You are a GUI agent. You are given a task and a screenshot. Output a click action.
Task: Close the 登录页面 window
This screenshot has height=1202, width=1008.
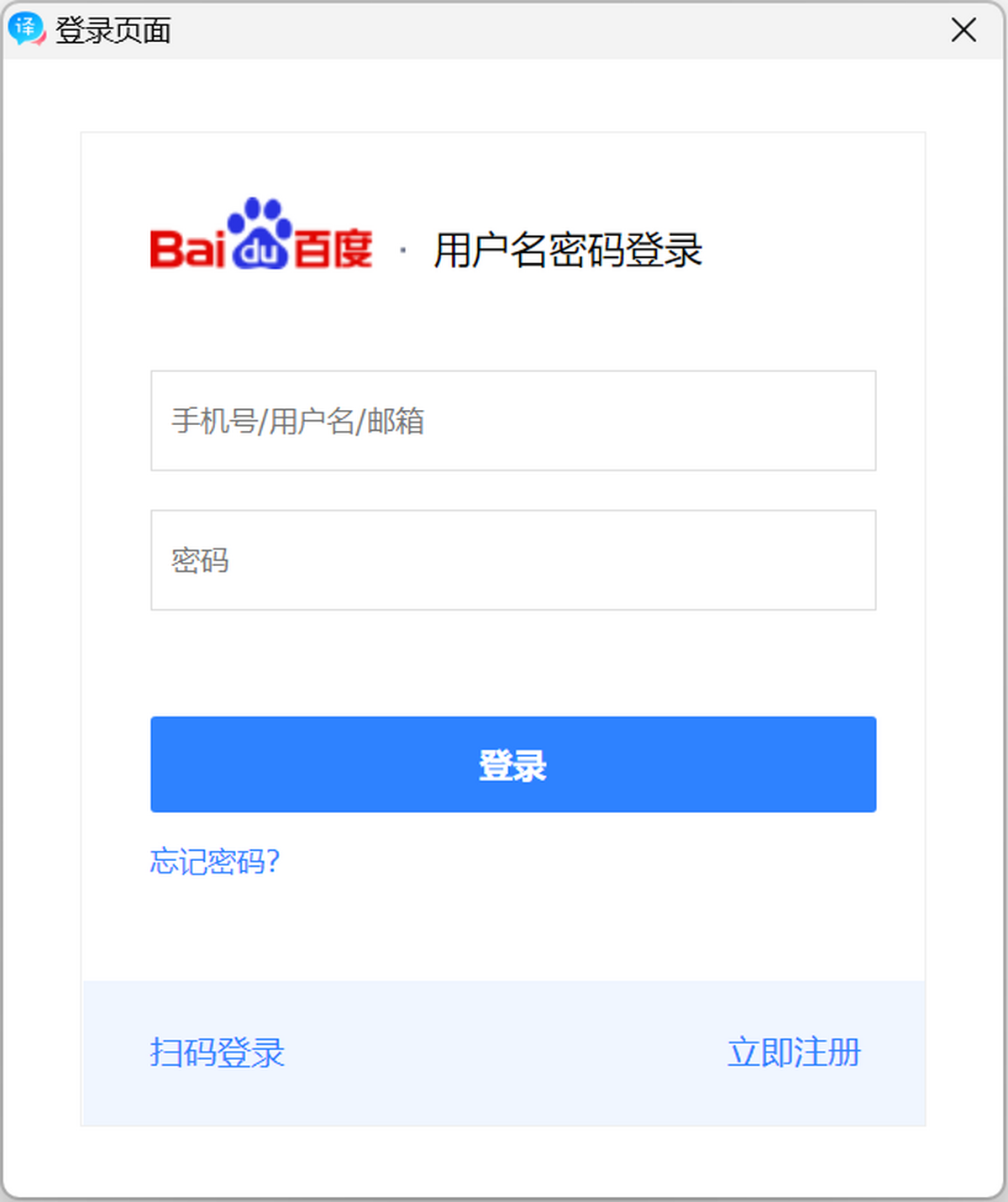963,30
